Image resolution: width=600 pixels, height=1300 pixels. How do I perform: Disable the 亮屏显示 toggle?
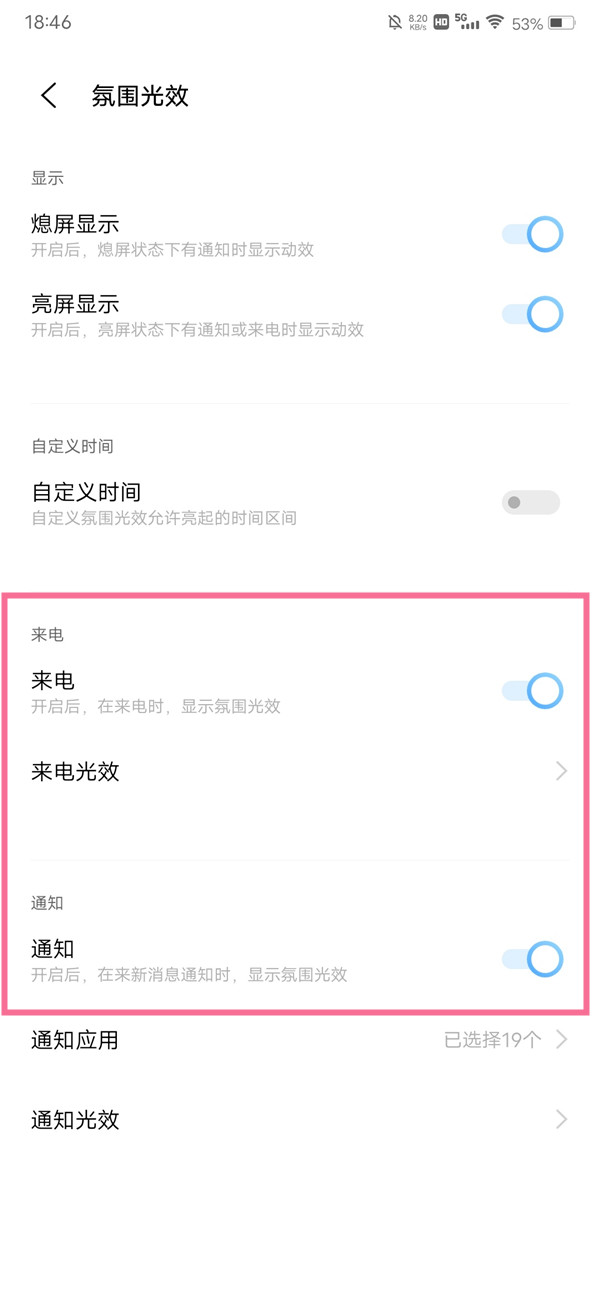(x=532, y=315)
